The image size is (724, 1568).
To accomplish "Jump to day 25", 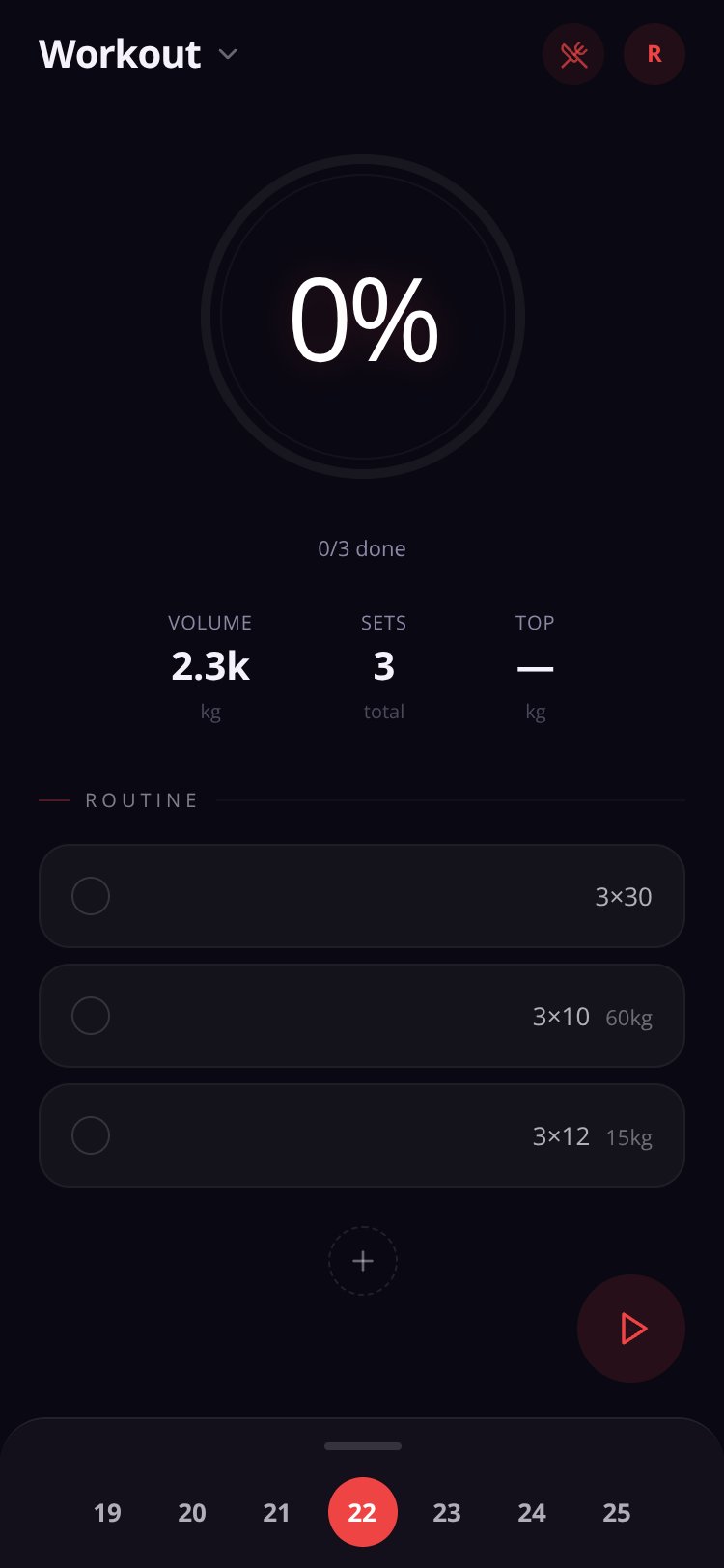I will pos(617,1512).
